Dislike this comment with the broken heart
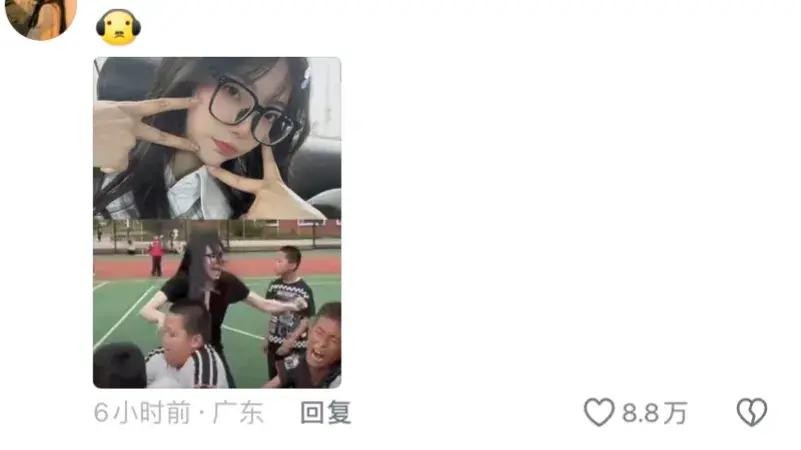 [751, 412]
